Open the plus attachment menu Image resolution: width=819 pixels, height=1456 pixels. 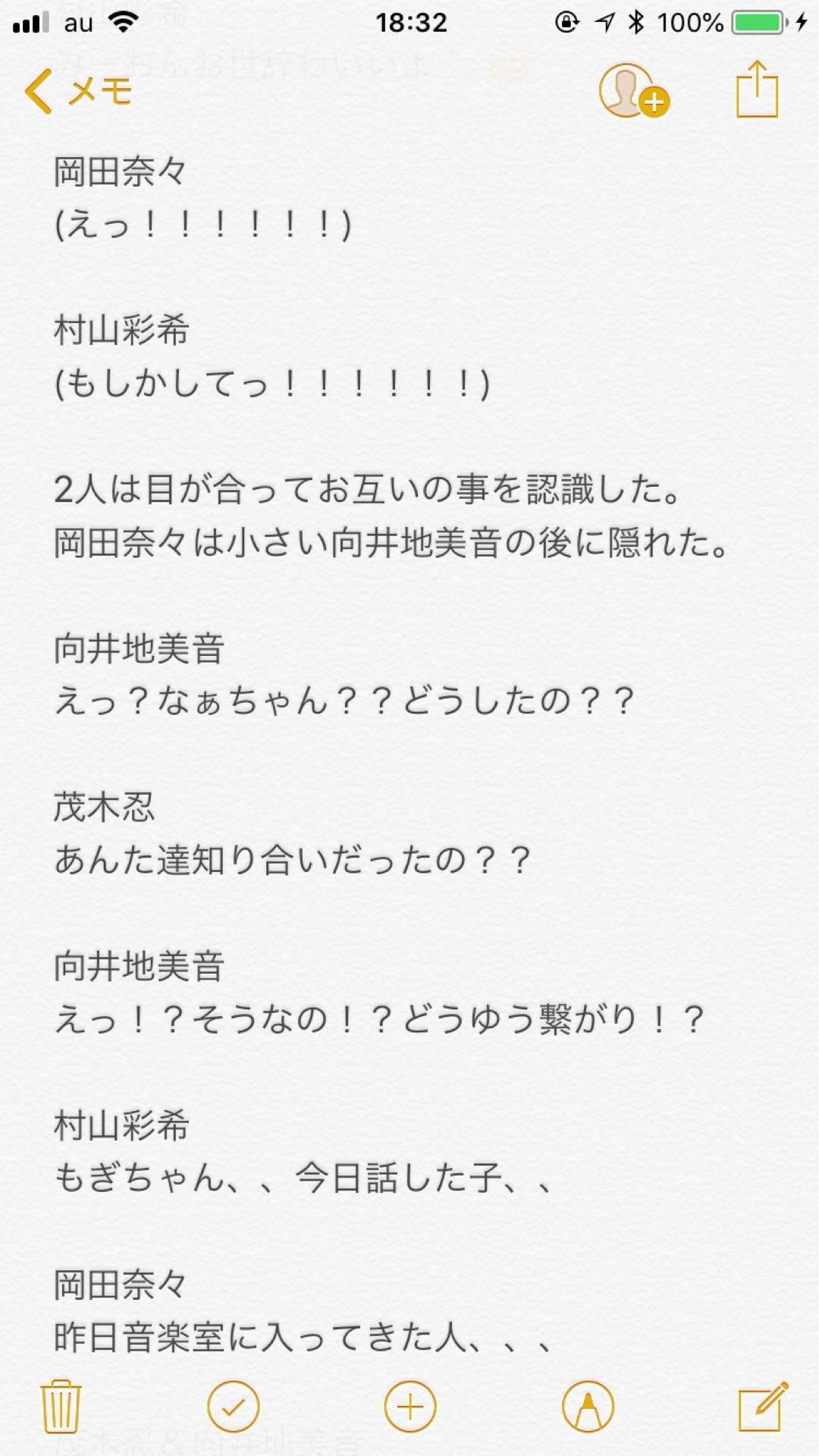[x=410, y=1407]
